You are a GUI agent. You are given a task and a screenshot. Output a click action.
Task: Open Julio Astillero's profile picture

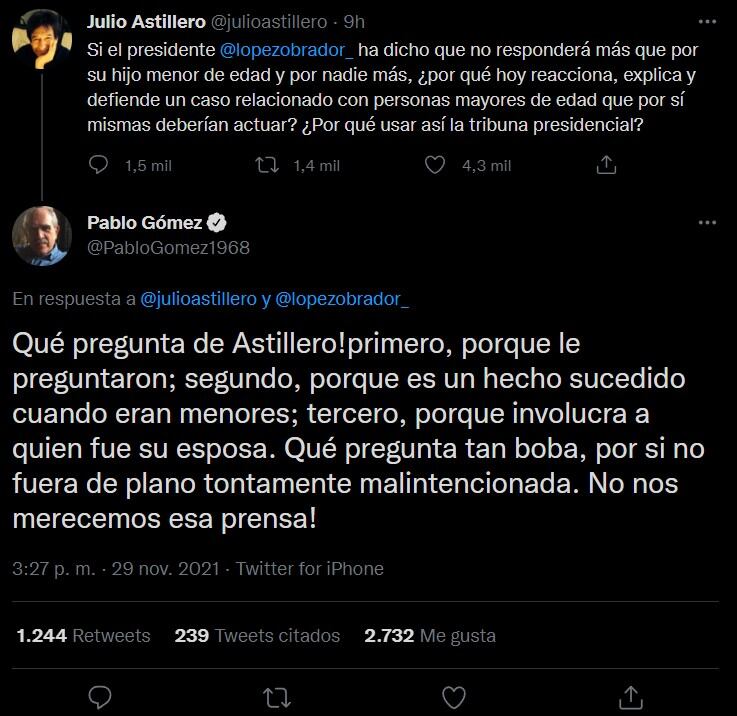click(40, 40)
